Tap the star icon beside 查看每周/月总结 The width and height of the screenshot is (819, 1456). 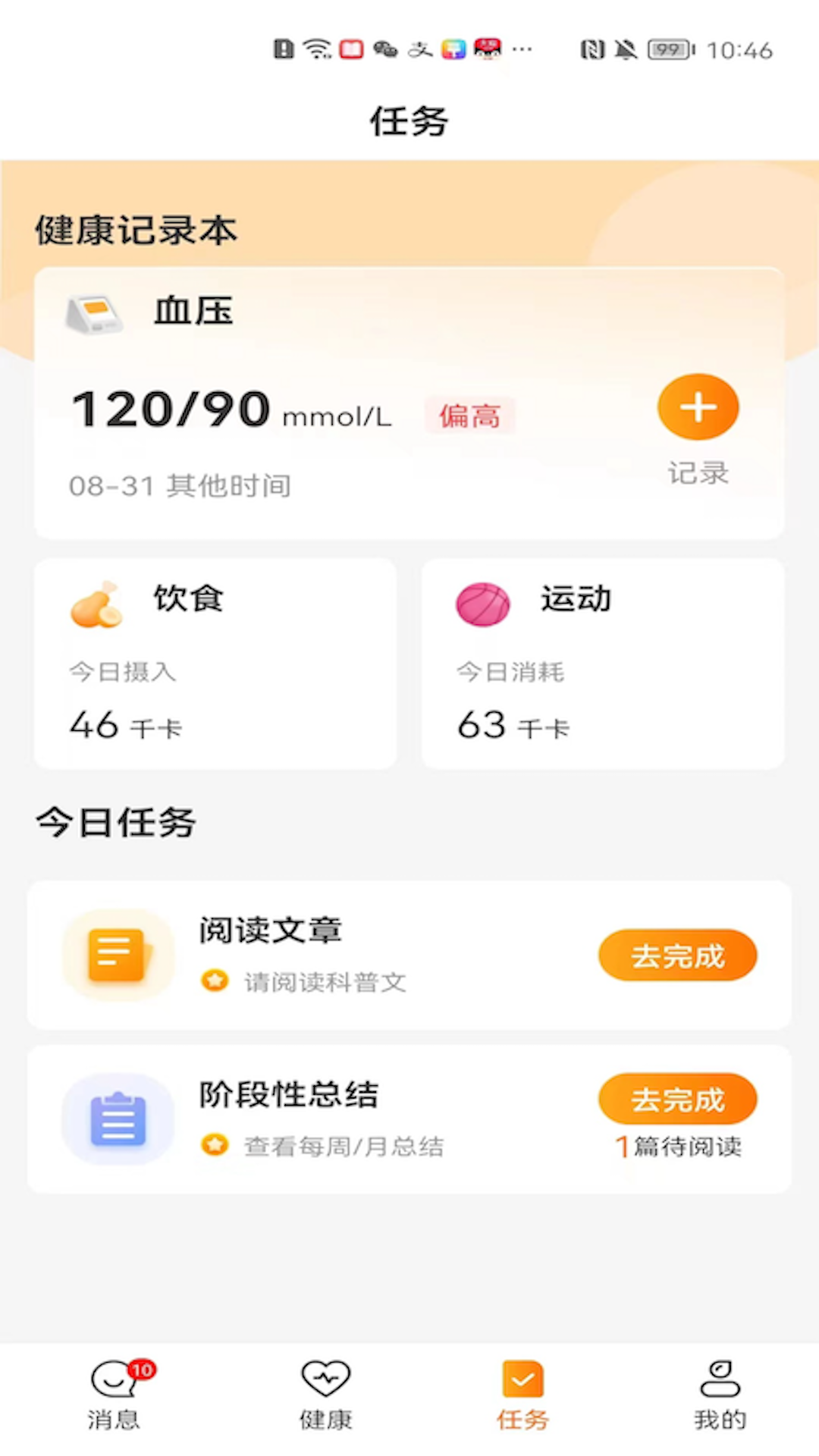tap(215, 1145)
